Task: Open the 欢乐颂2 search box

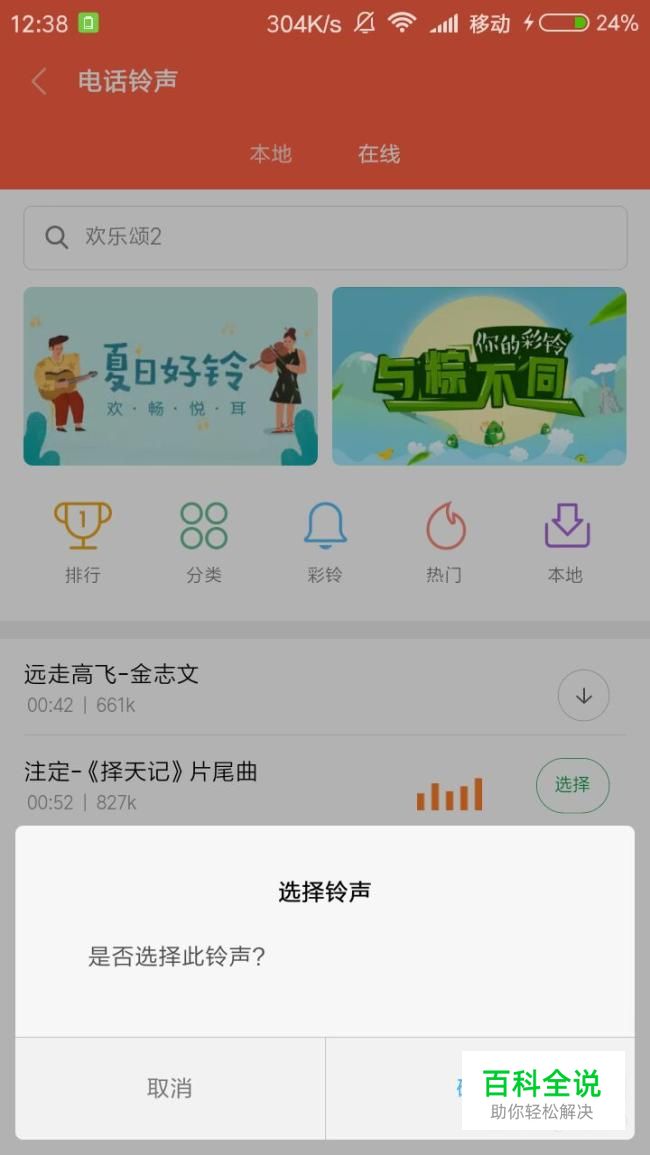Action: point(325,237)
